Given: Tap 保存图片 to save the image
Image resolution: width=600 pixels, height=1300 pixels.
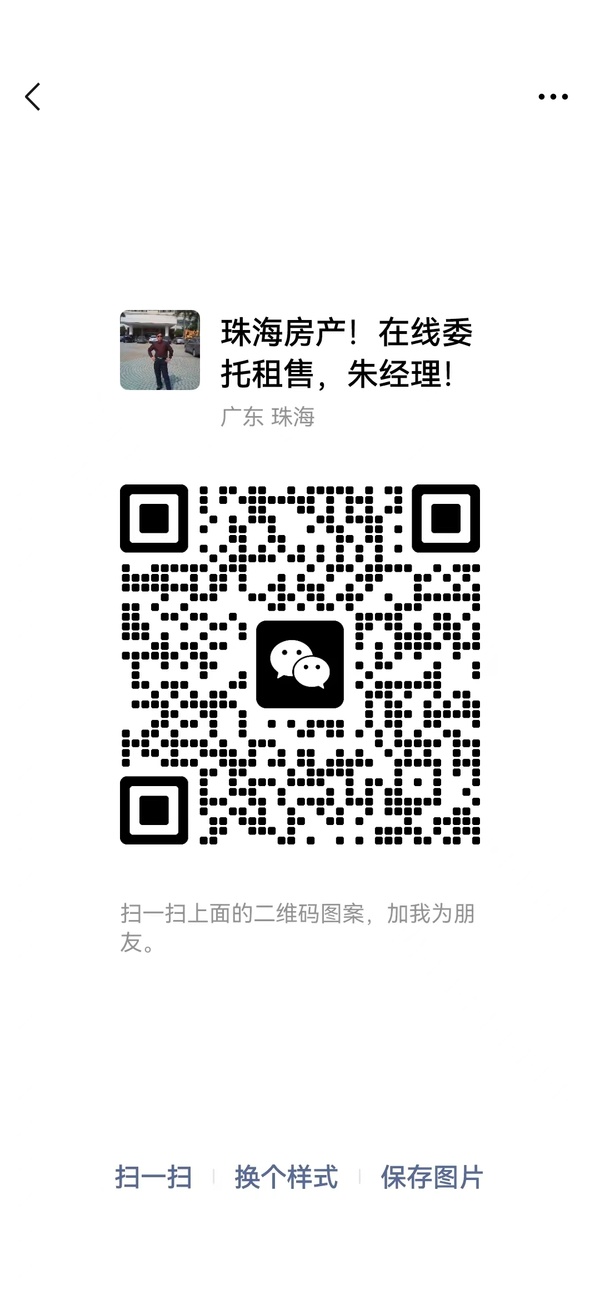Looking at the screenshot, I should pos(432,1177).
